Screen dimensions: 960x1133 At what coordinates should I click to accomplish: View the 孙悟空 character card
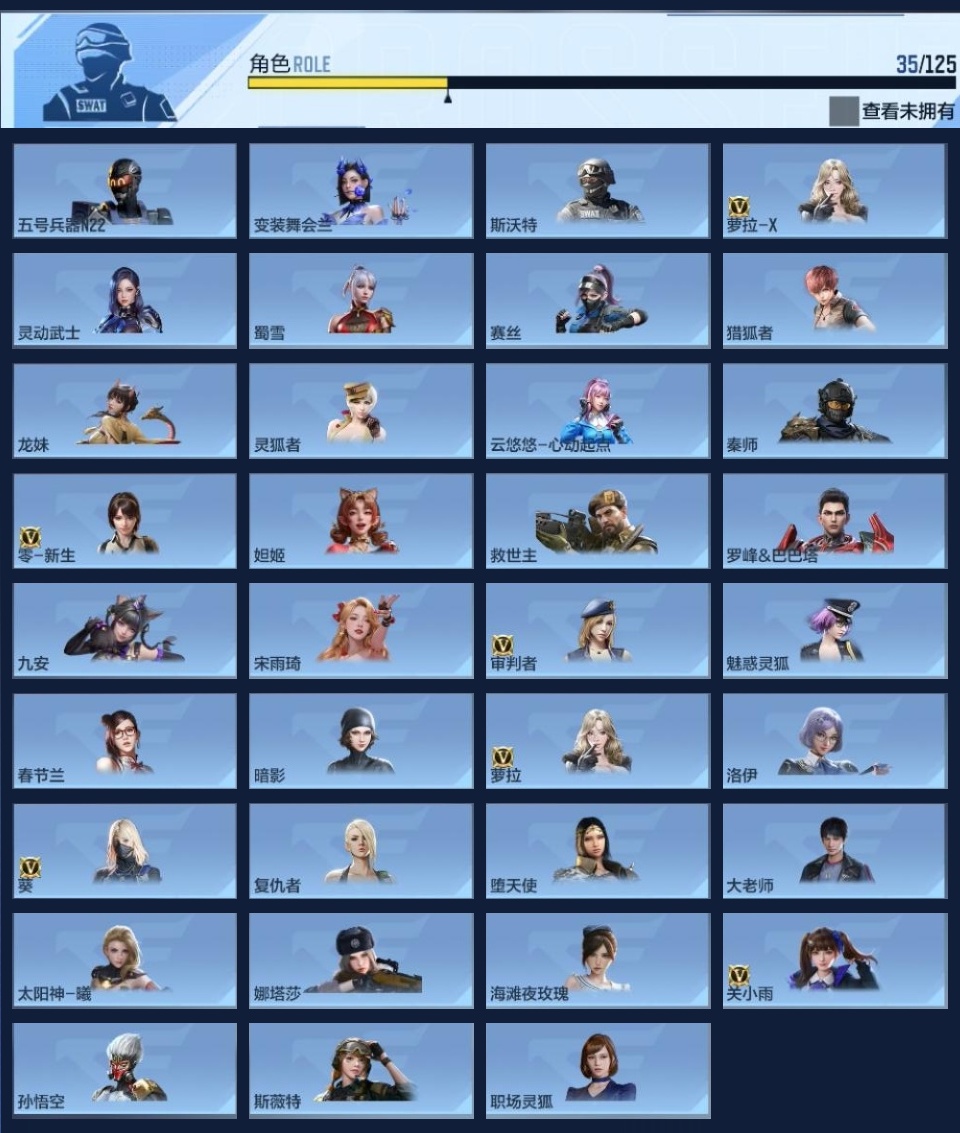coord(125,1070)
